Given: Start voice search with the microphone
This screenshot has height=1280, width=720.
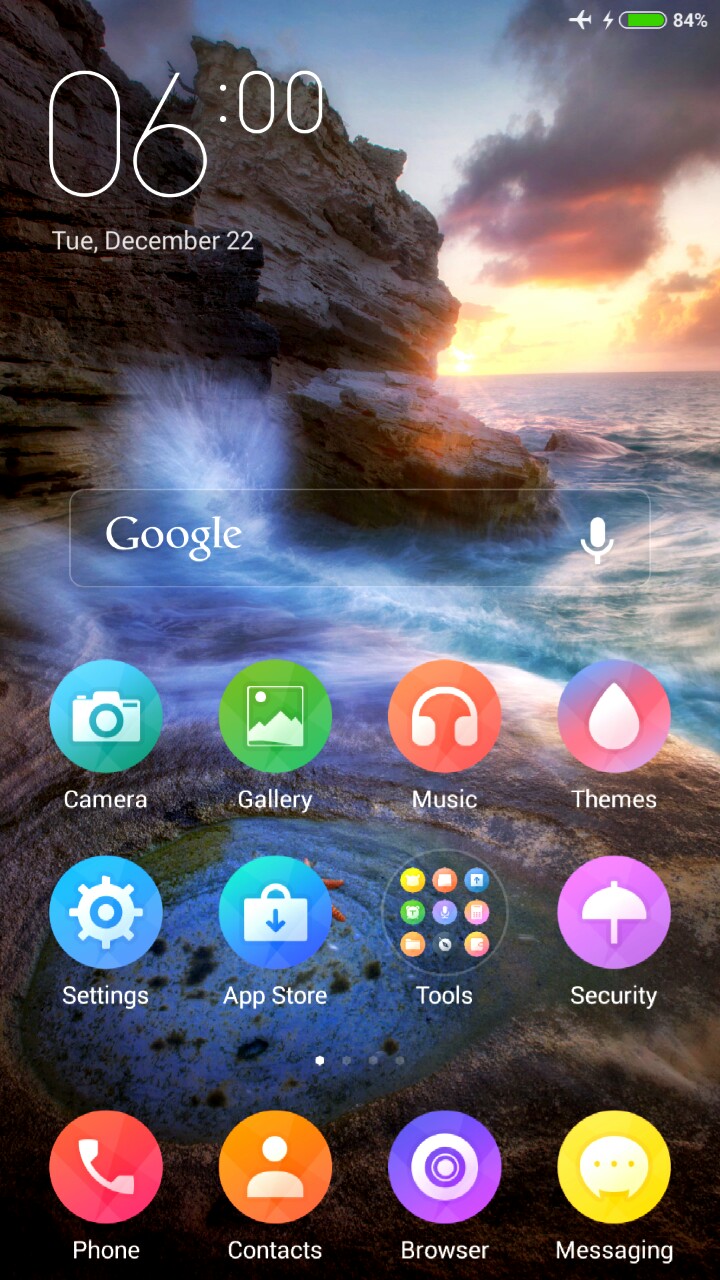Looking at the screenshot, I should [597, 539].
